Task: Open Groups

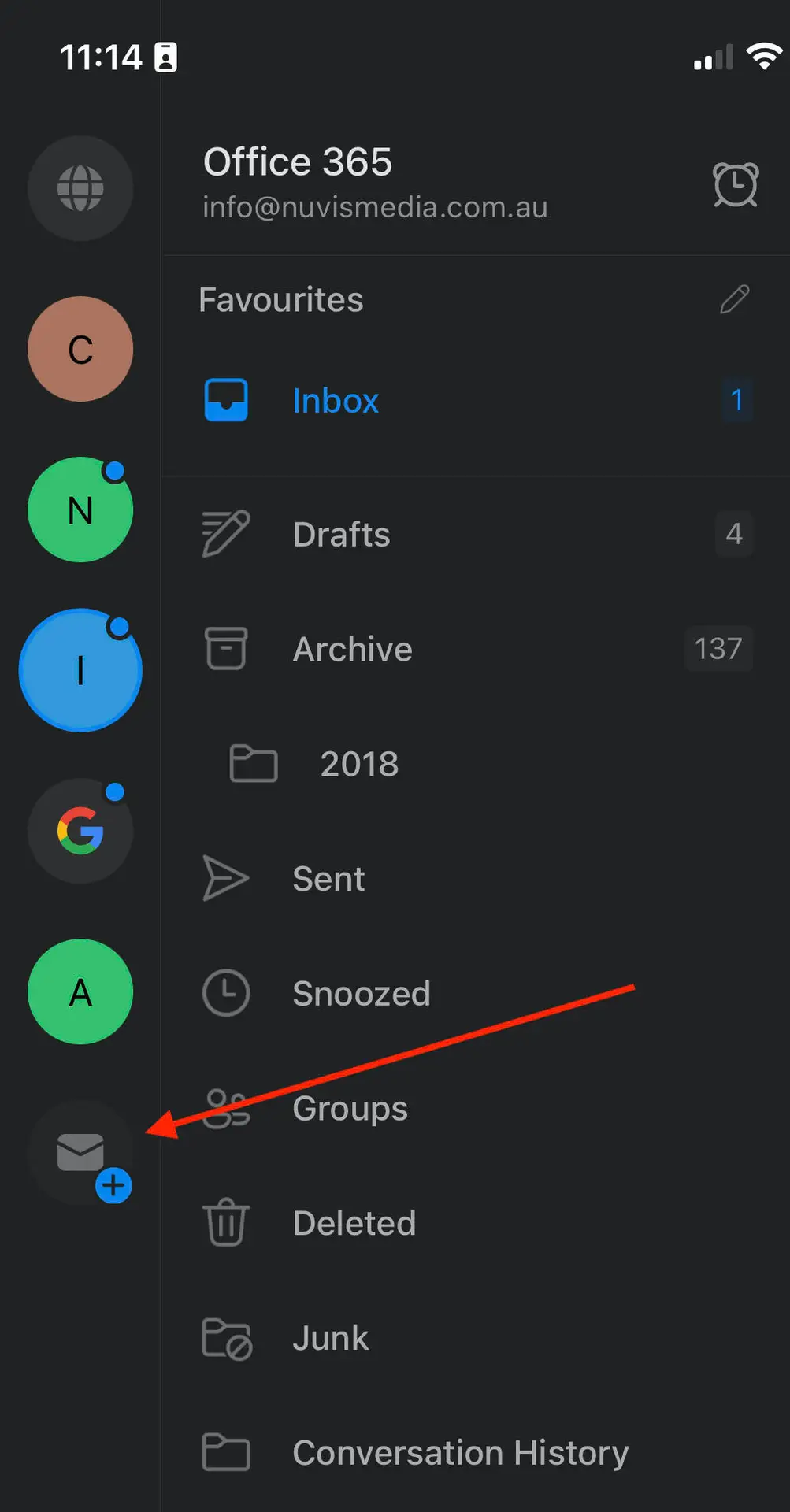Action: point(350,1109)
